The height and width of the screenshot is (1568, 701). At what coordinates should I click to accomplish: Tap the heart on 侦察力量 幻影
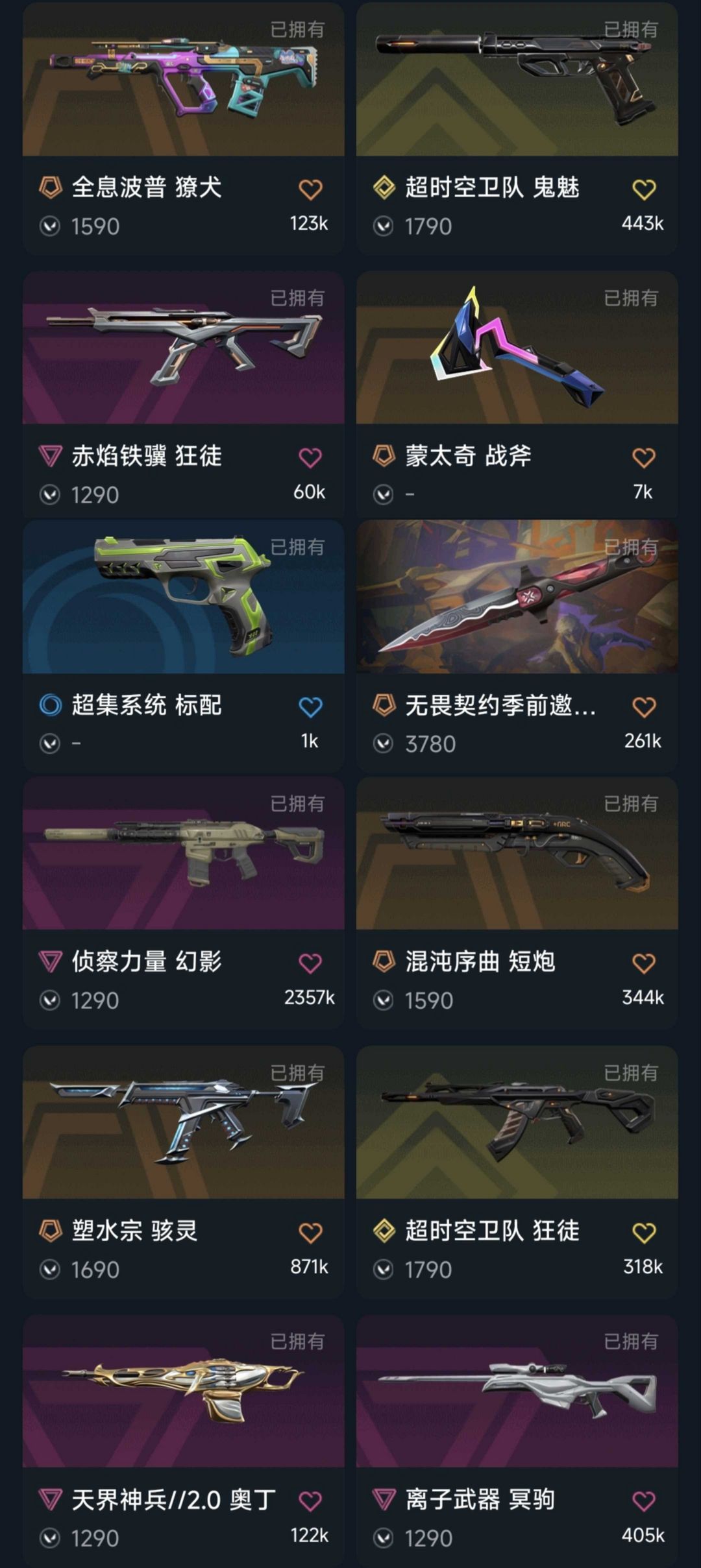click(x=310, y=963)
